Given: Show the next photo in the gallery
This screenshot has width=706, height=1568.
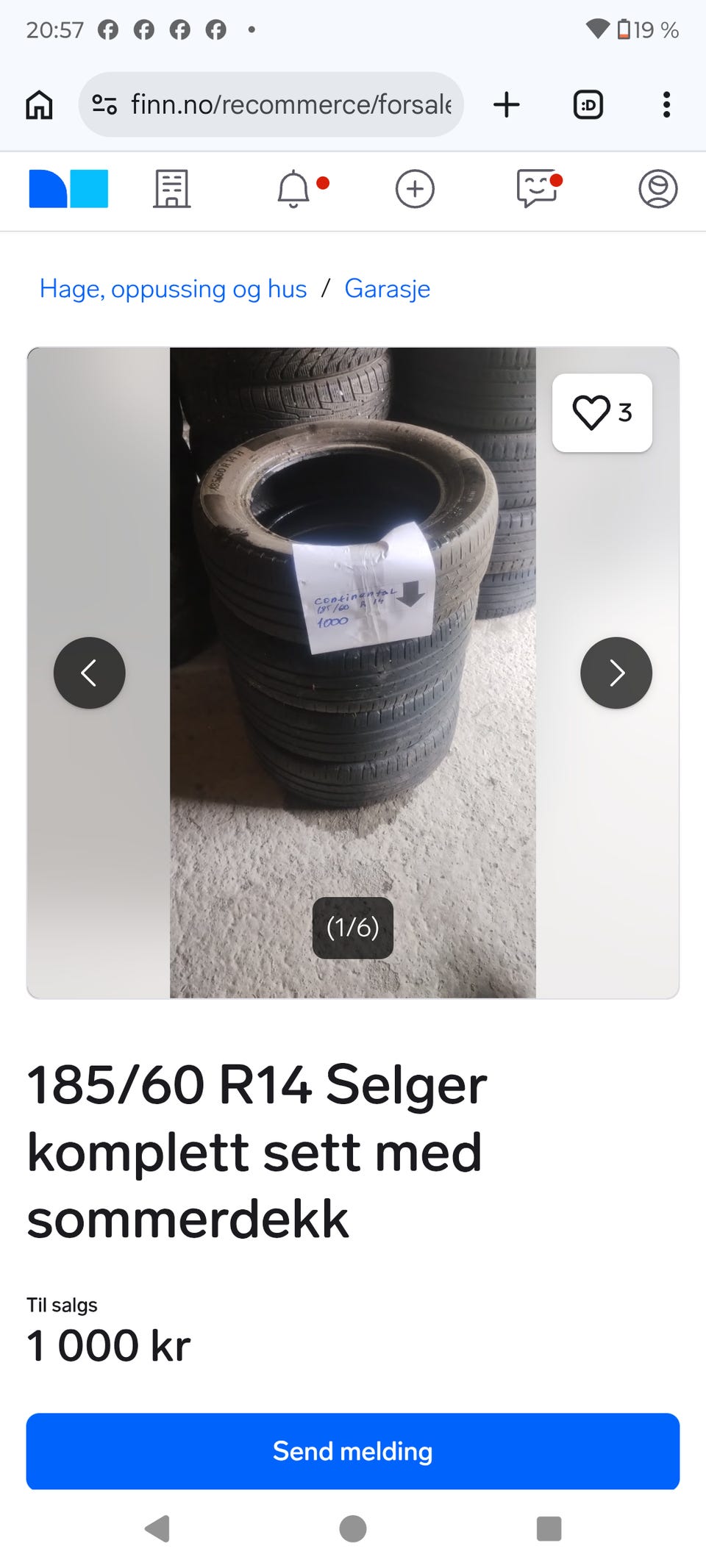Looking at the screenshot, I should 616,673.
